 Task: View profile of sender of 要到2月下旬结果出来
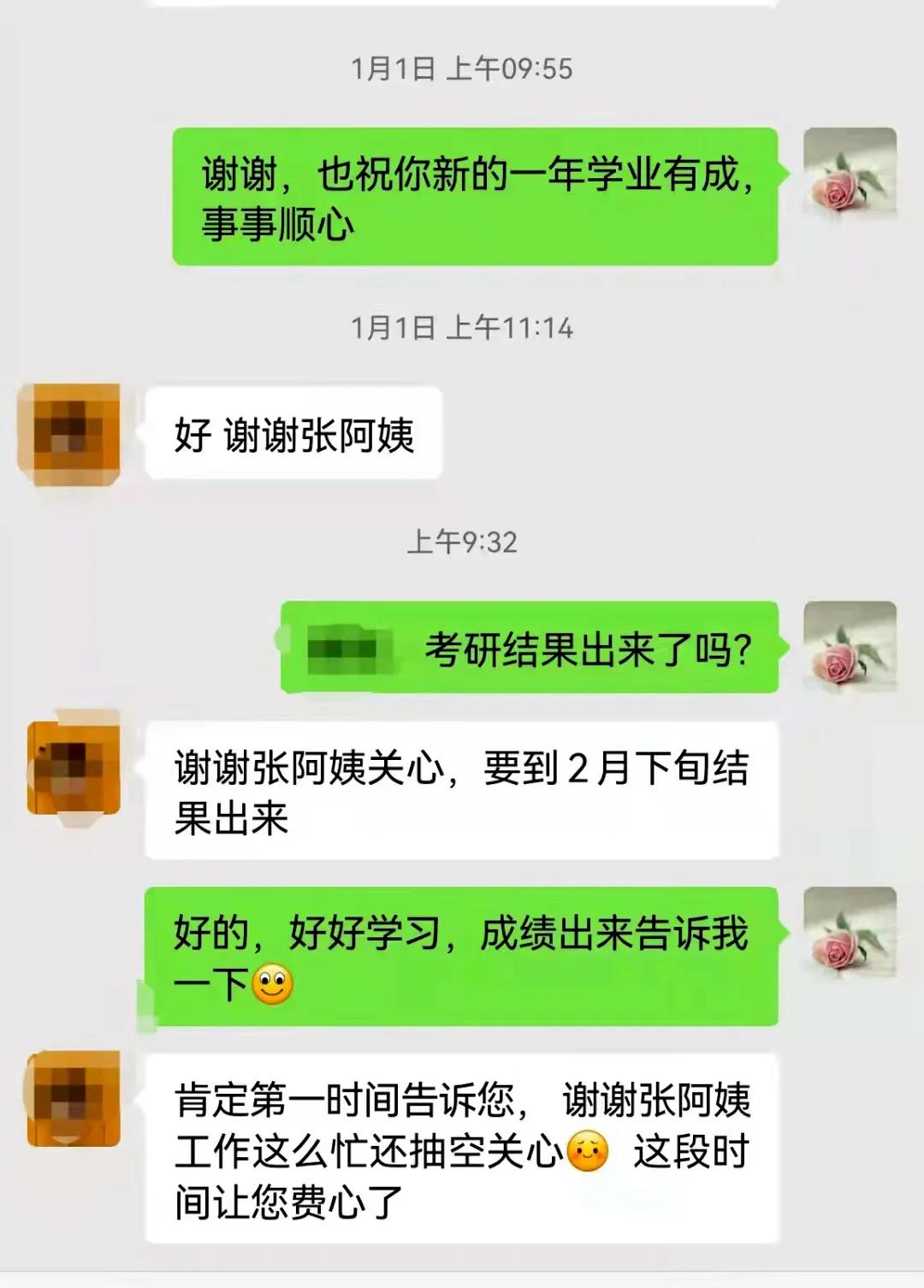(x=74, y=768)
